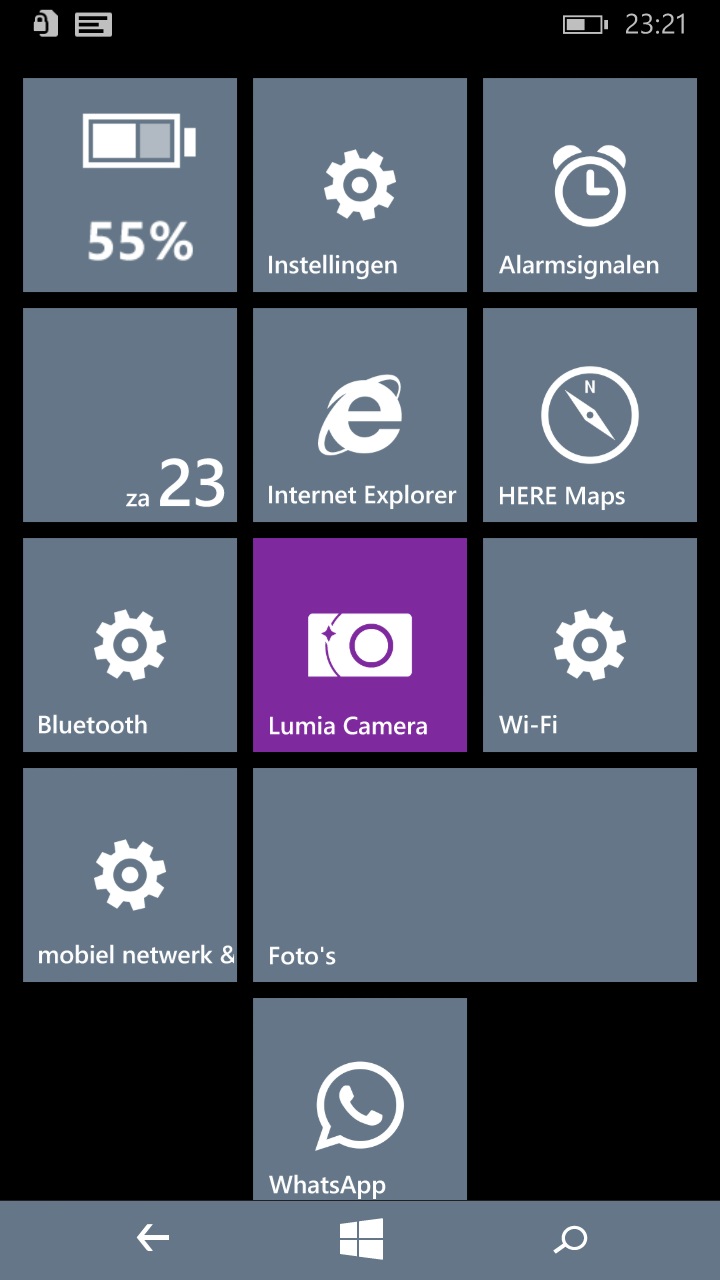Screen dimensions: 720x1280
Task: Open the Wi-Fi settings tile
Action: click(x=590, y=645)
